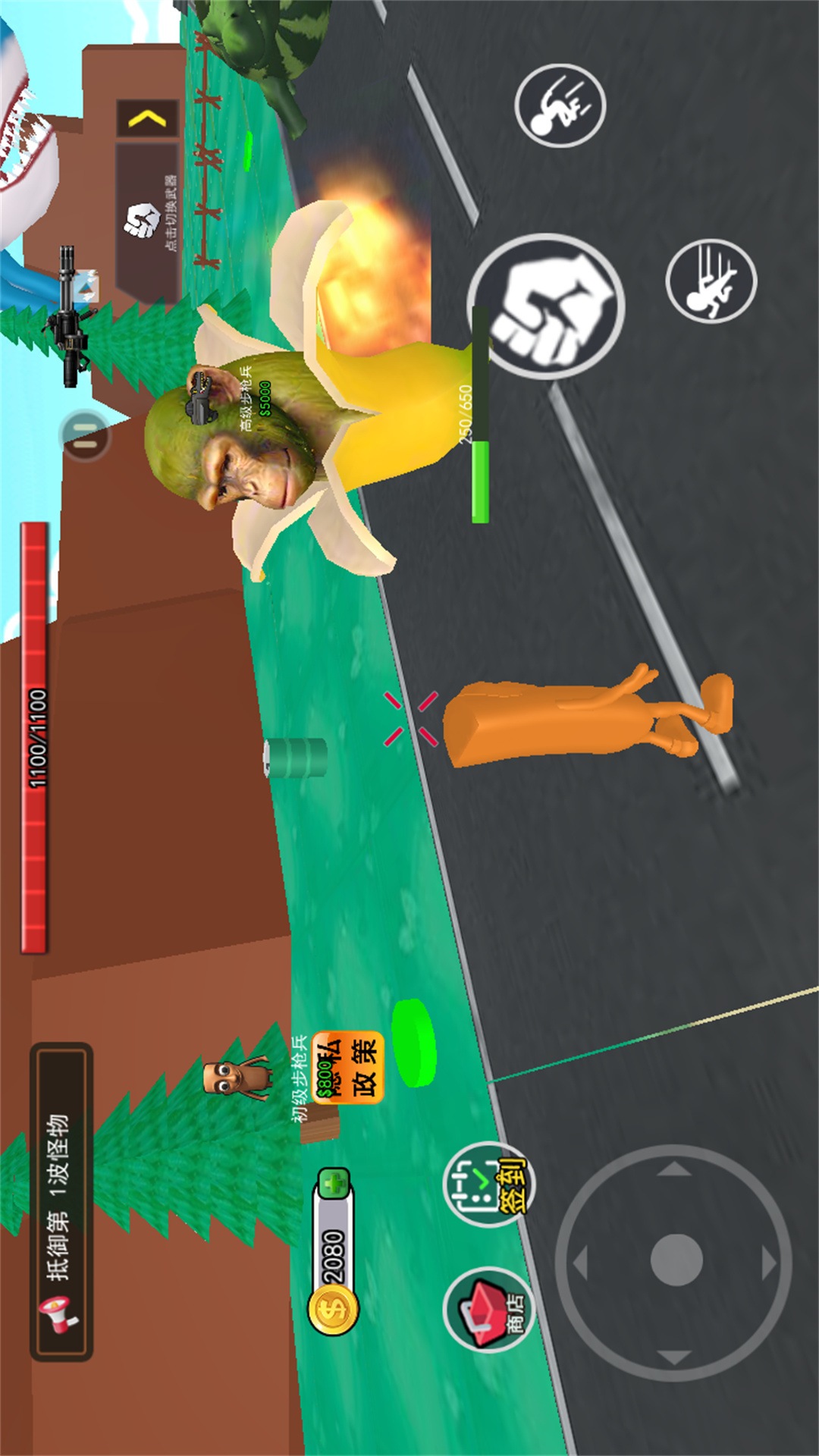
Task: Open the 签到 daily sign-in
Action: click(x=488, y=1184)
